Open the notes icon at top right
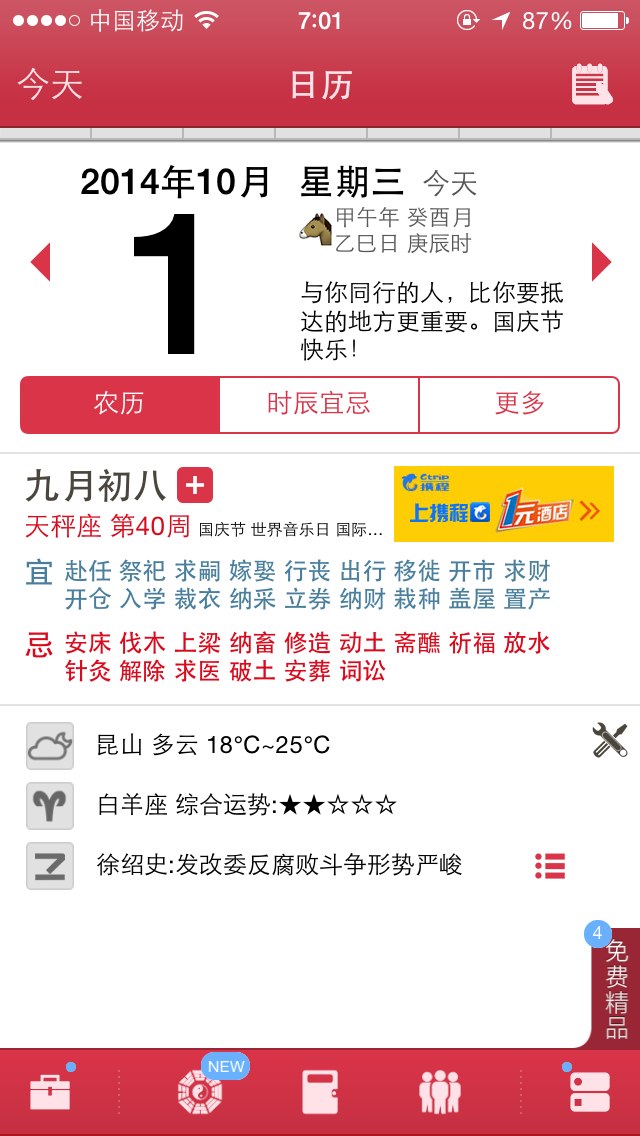The height and width of the screenshot is (1136, 640). click(590, 85)
